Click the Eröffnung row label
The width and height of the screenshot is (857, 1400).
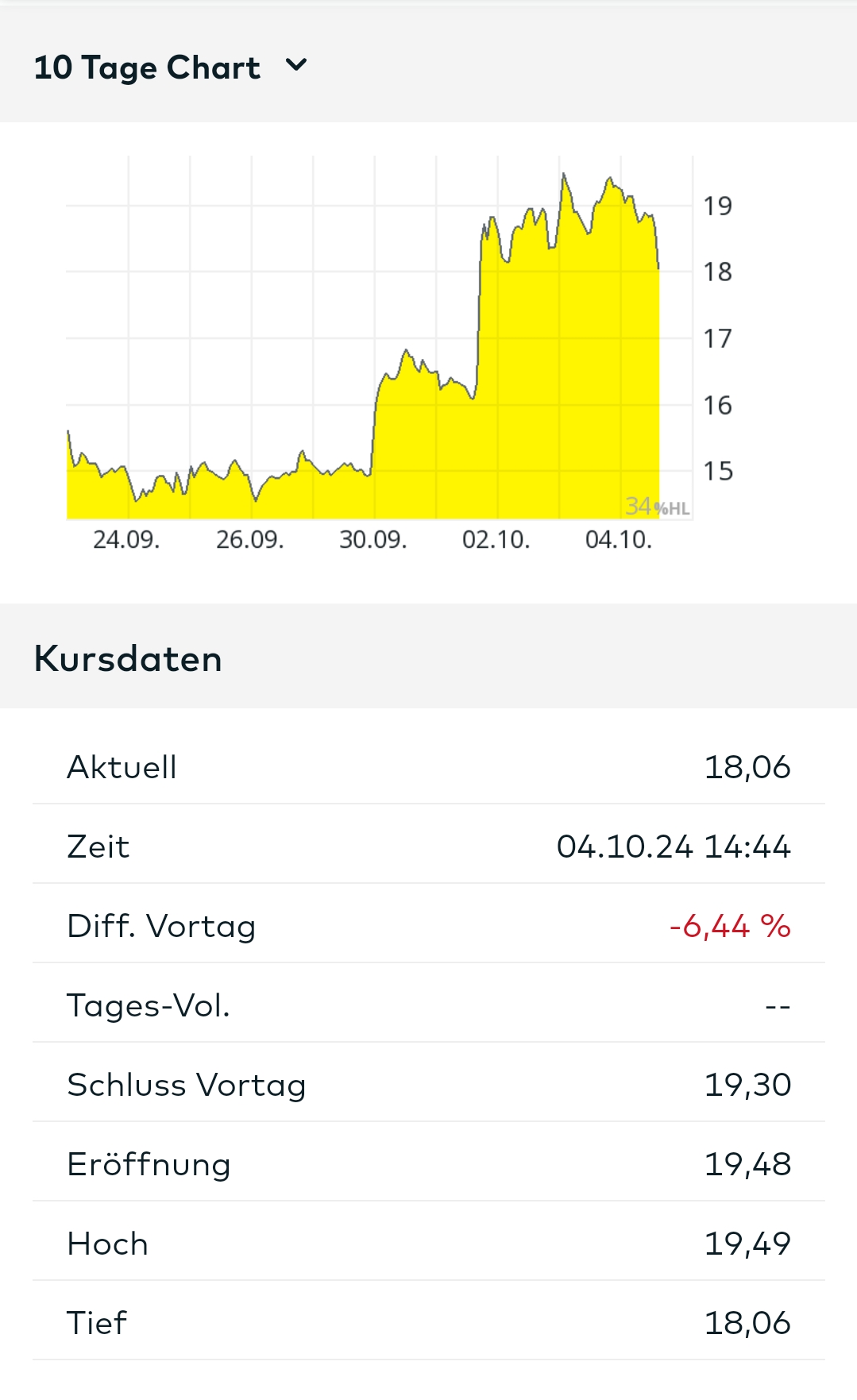149,1163
